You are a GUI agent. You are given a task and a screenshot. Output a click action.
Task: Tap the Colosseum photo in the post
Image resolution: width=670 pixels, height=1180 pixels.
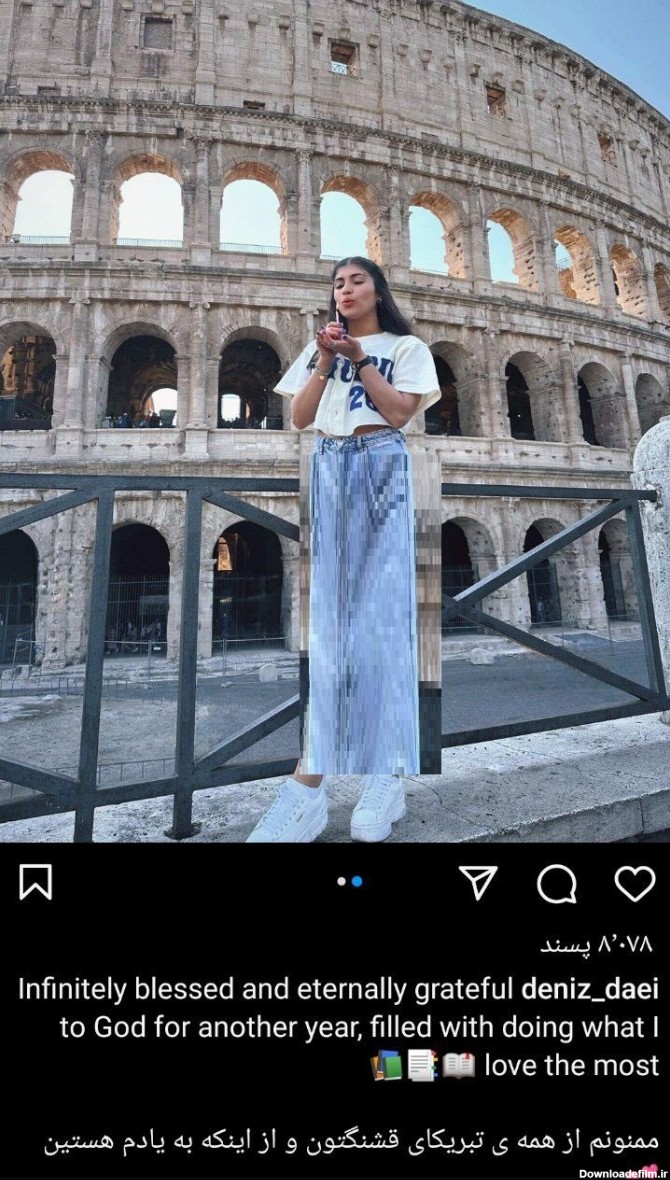click(335, 421)
